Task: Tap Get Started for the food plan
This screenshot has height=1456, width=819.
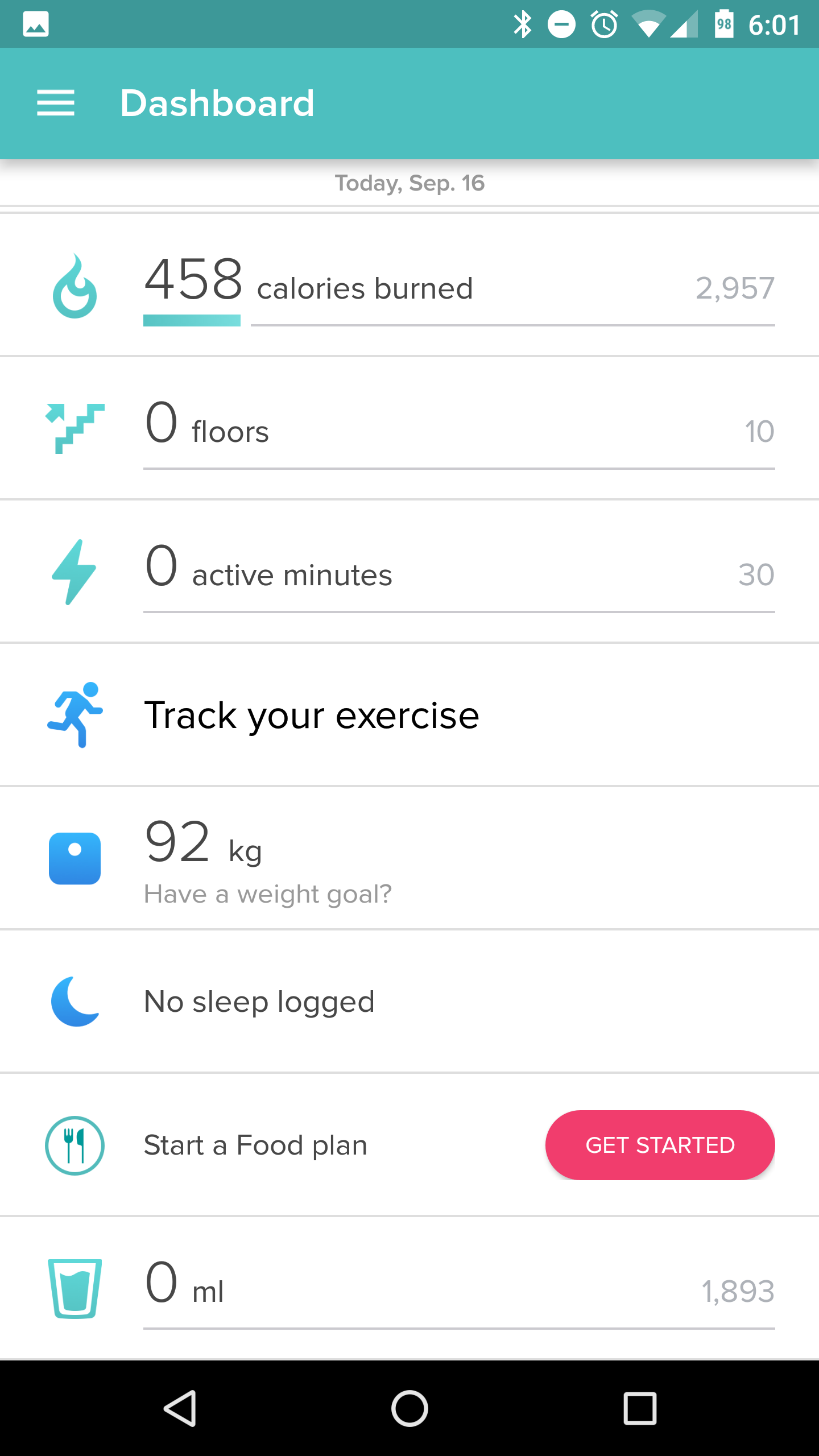Action: pos(660,1145)
